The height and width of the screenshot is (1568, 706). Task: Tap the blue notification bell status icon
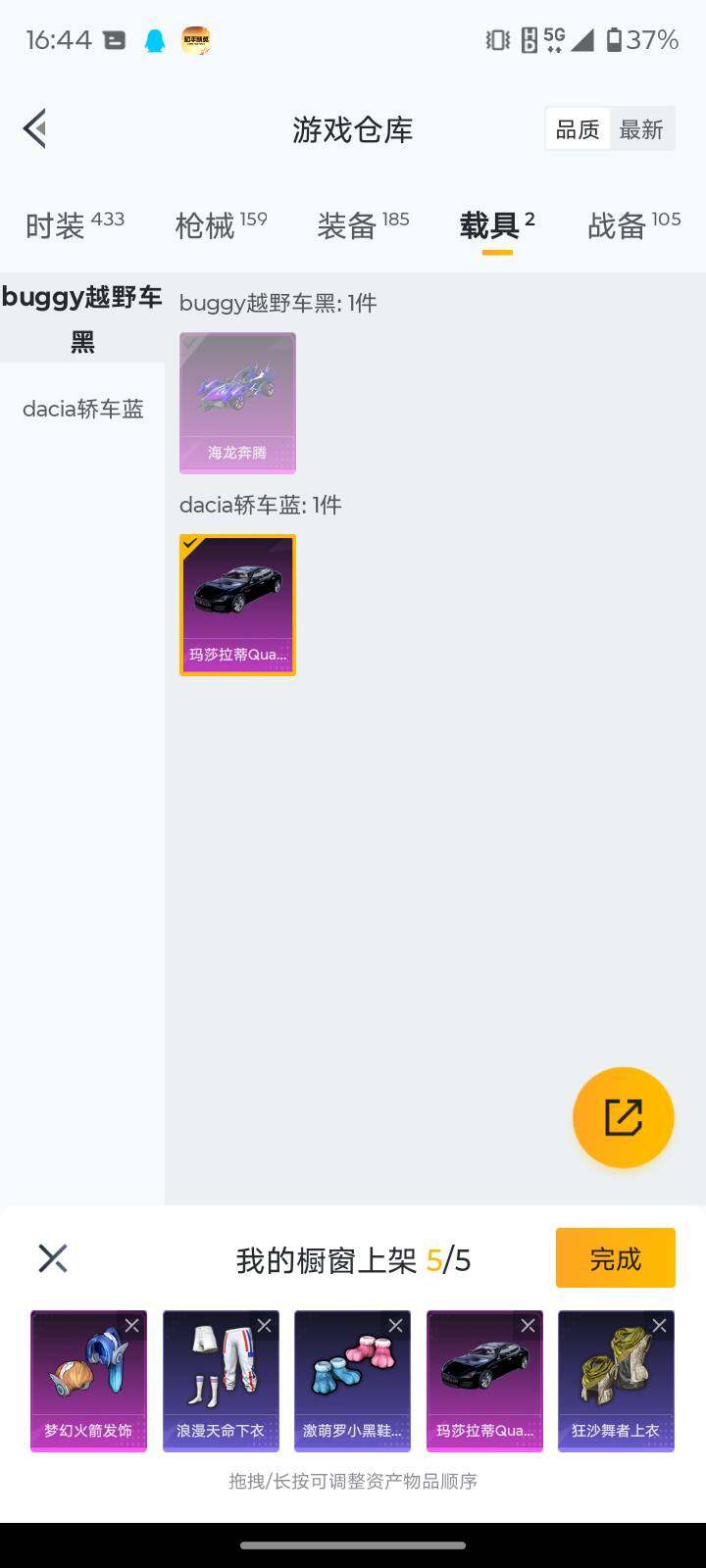point(154,40)
